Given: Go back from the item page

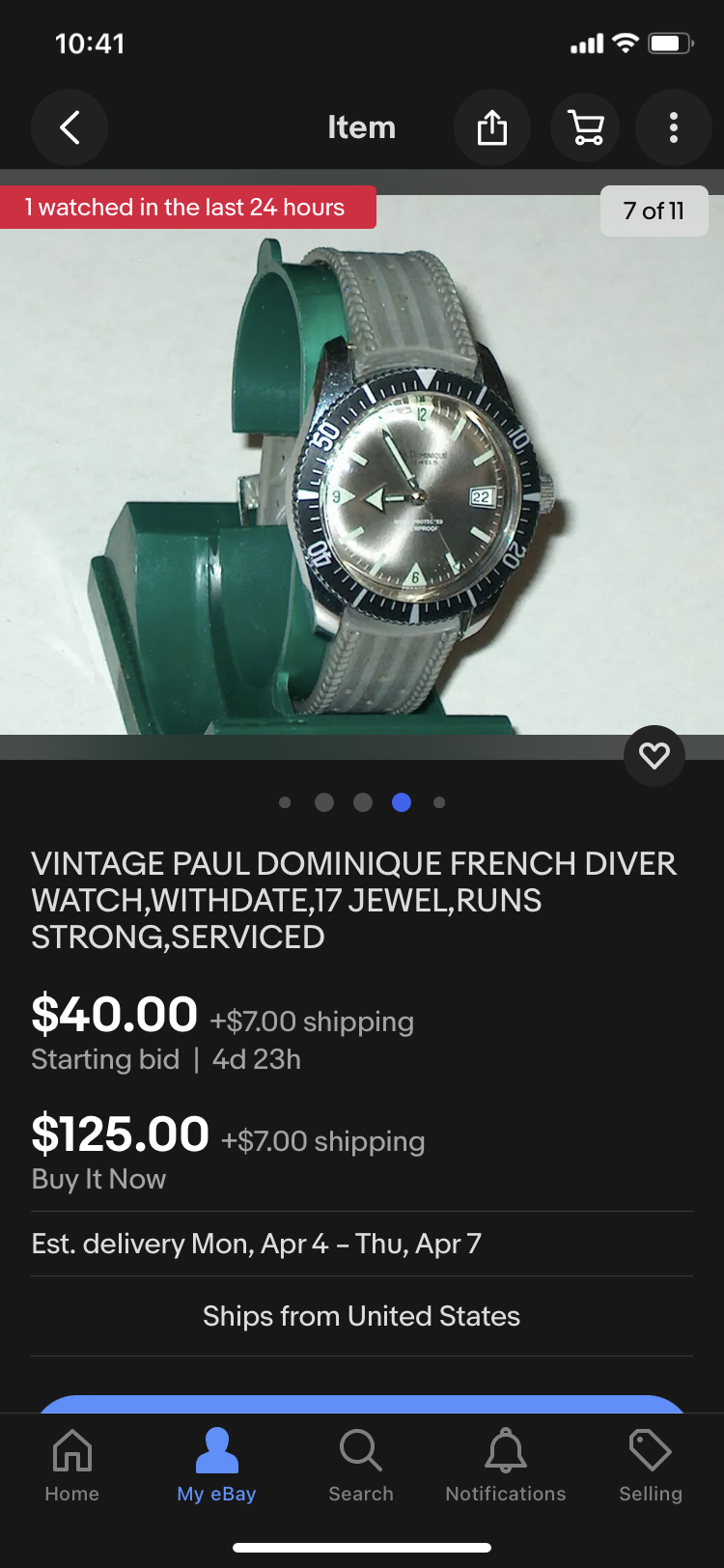Looking at the screenshot, I should [x=70, y=127].
